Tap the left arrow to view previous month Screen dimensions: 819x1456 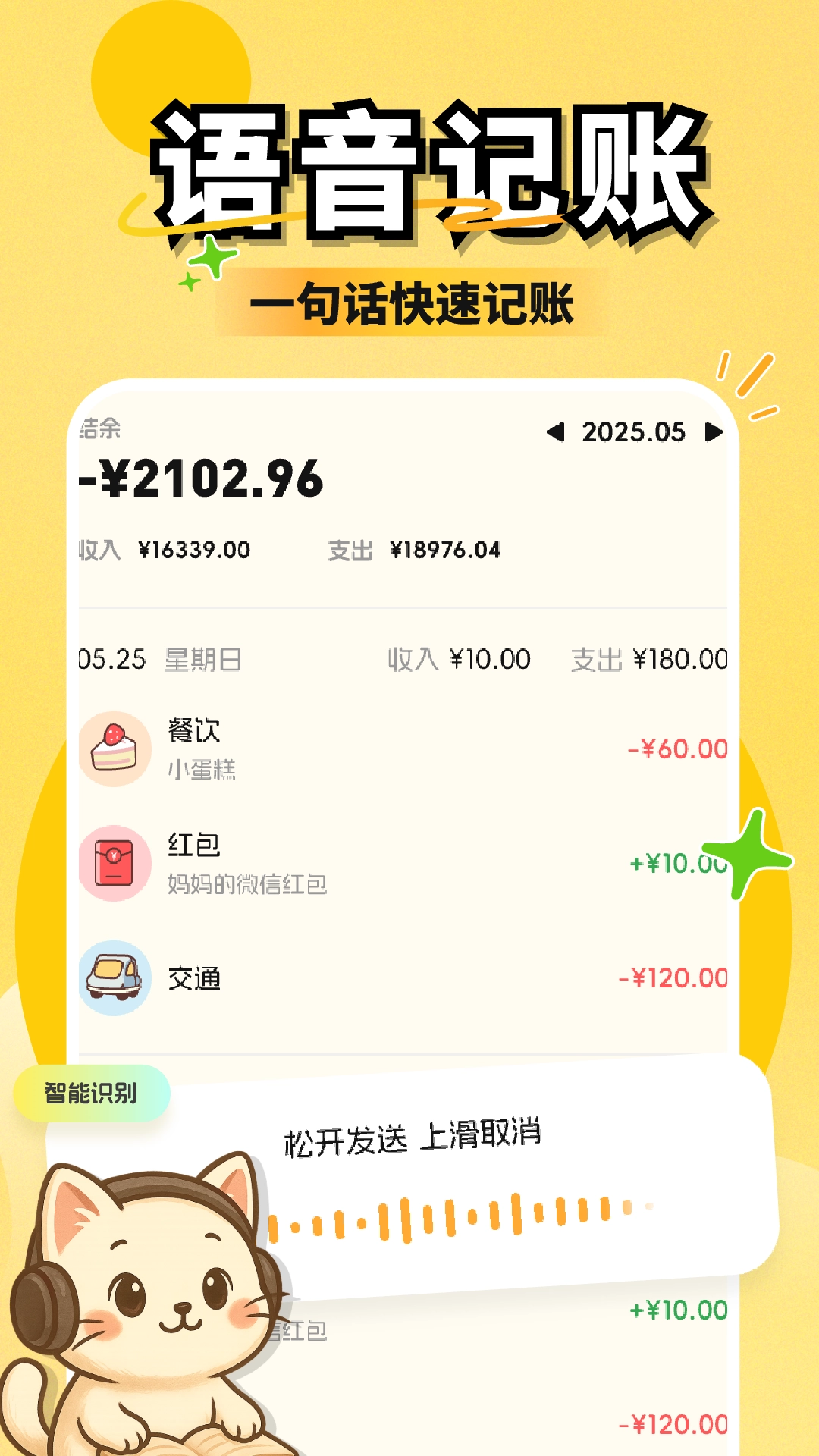tap(557, 433)
